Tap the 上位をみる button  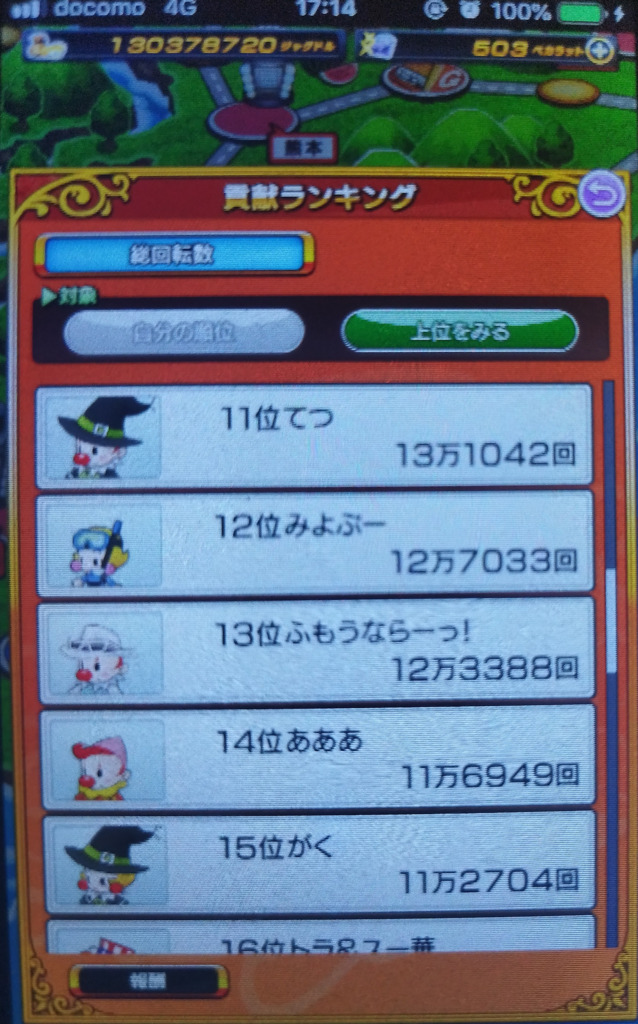[x=459, y=332]
